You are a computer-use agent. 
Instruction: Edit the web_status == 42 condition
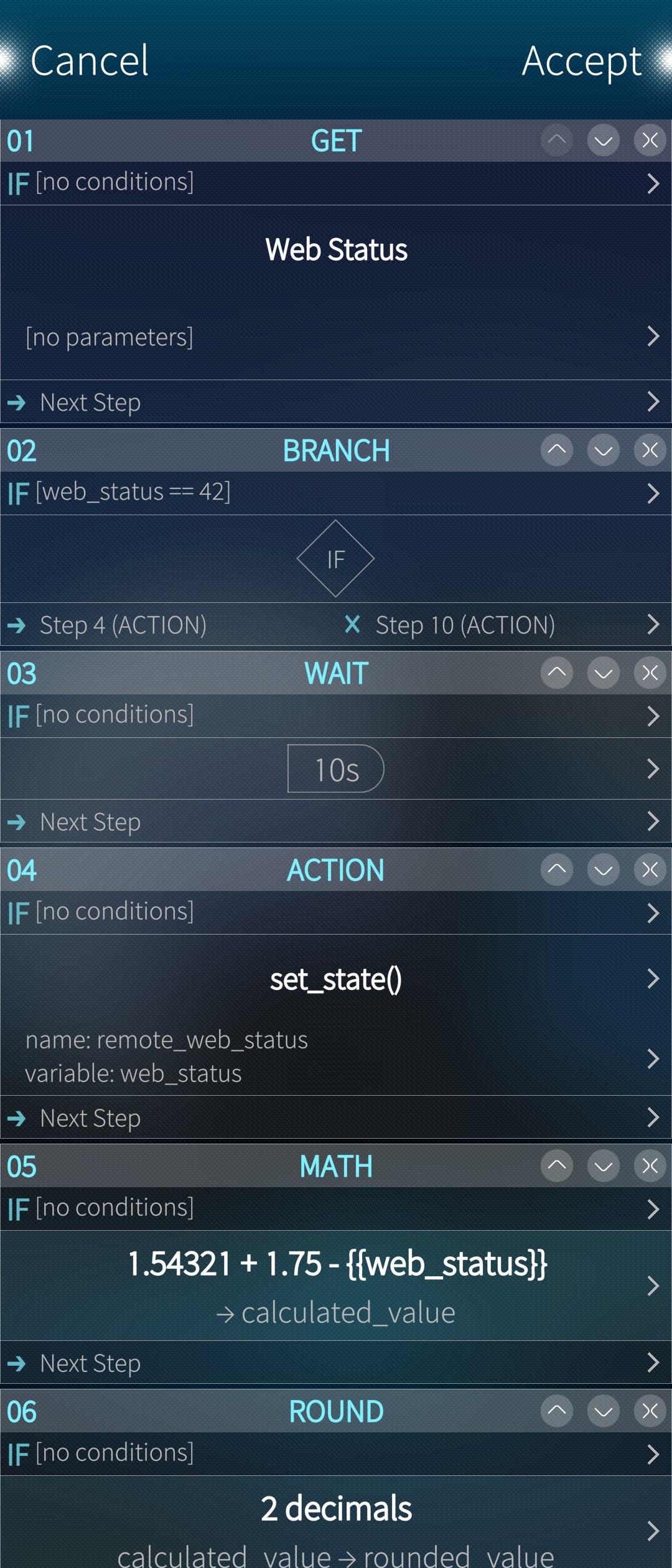click(336, 493)
